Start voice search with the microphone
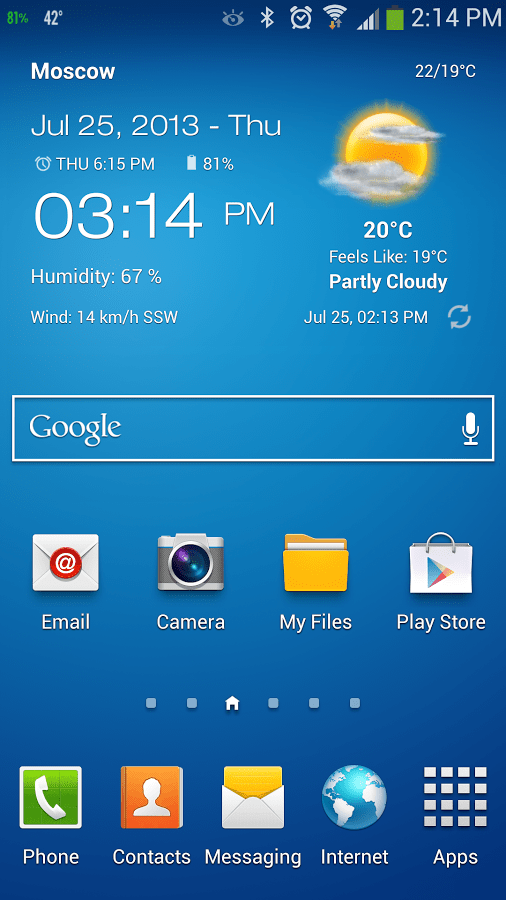 point(470,429)
